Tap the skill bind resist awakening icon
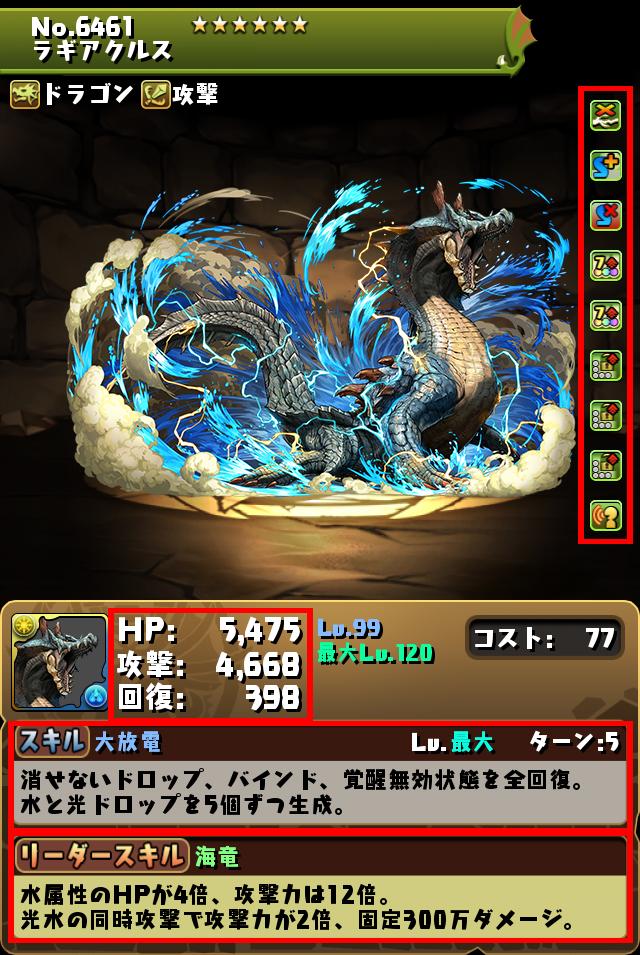Screen dimensions: 640x955 pyautogui.click(x=606, y=214)
